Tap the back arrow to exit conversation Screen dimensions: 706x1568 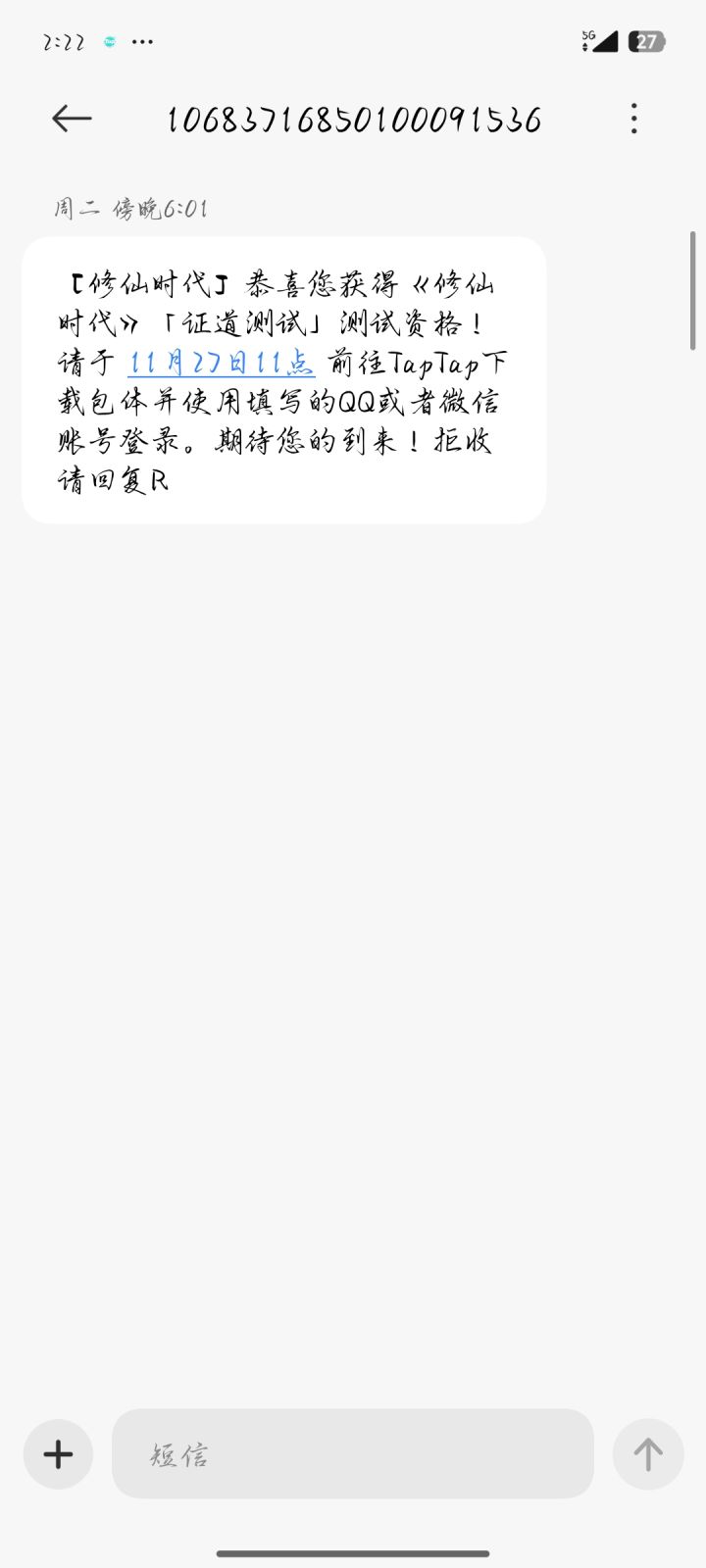[x=69, y=119]
